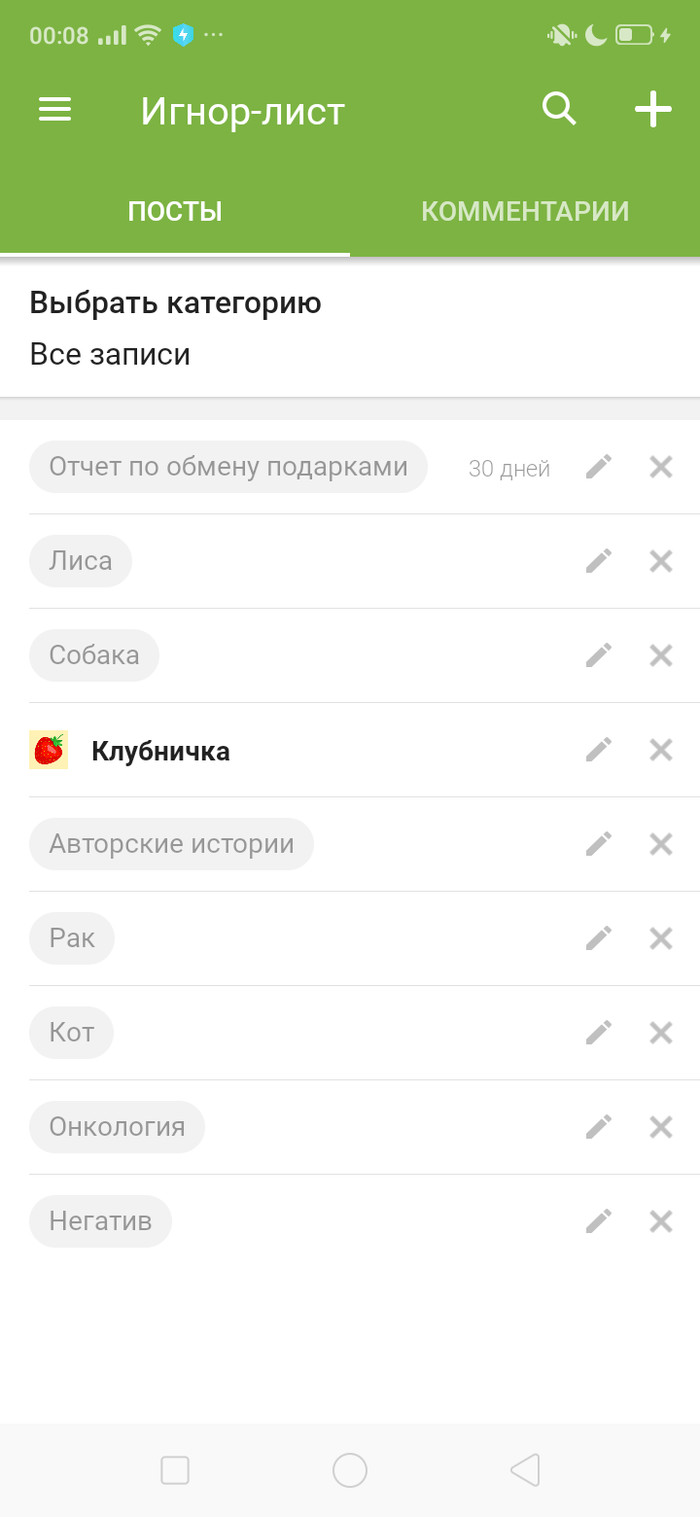
Task: Edit the Отчет по обмену подарками rule
Action: click(598, 467)
